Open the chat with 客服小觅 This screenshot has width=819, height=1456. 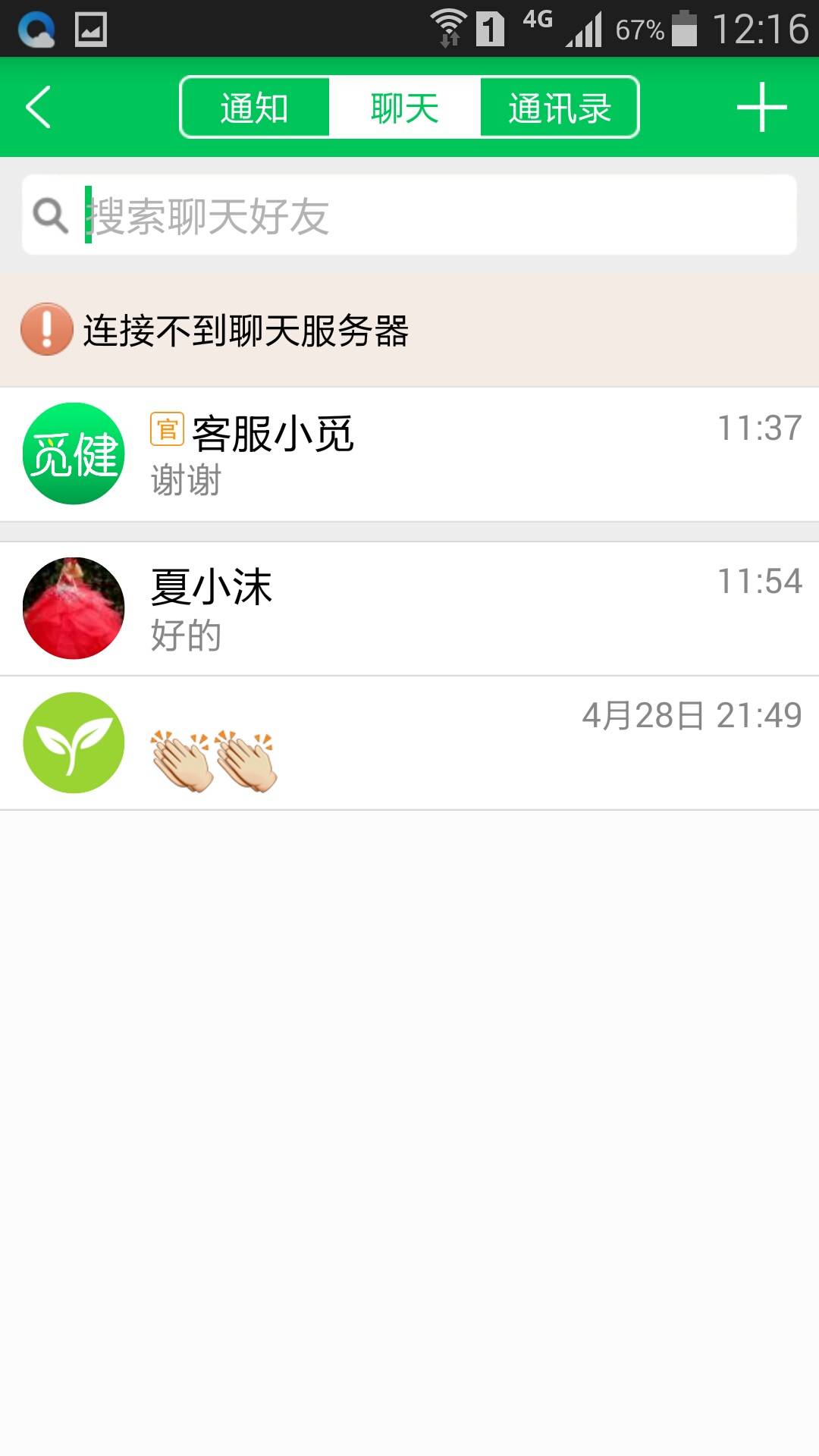click(x=409, y=453)
